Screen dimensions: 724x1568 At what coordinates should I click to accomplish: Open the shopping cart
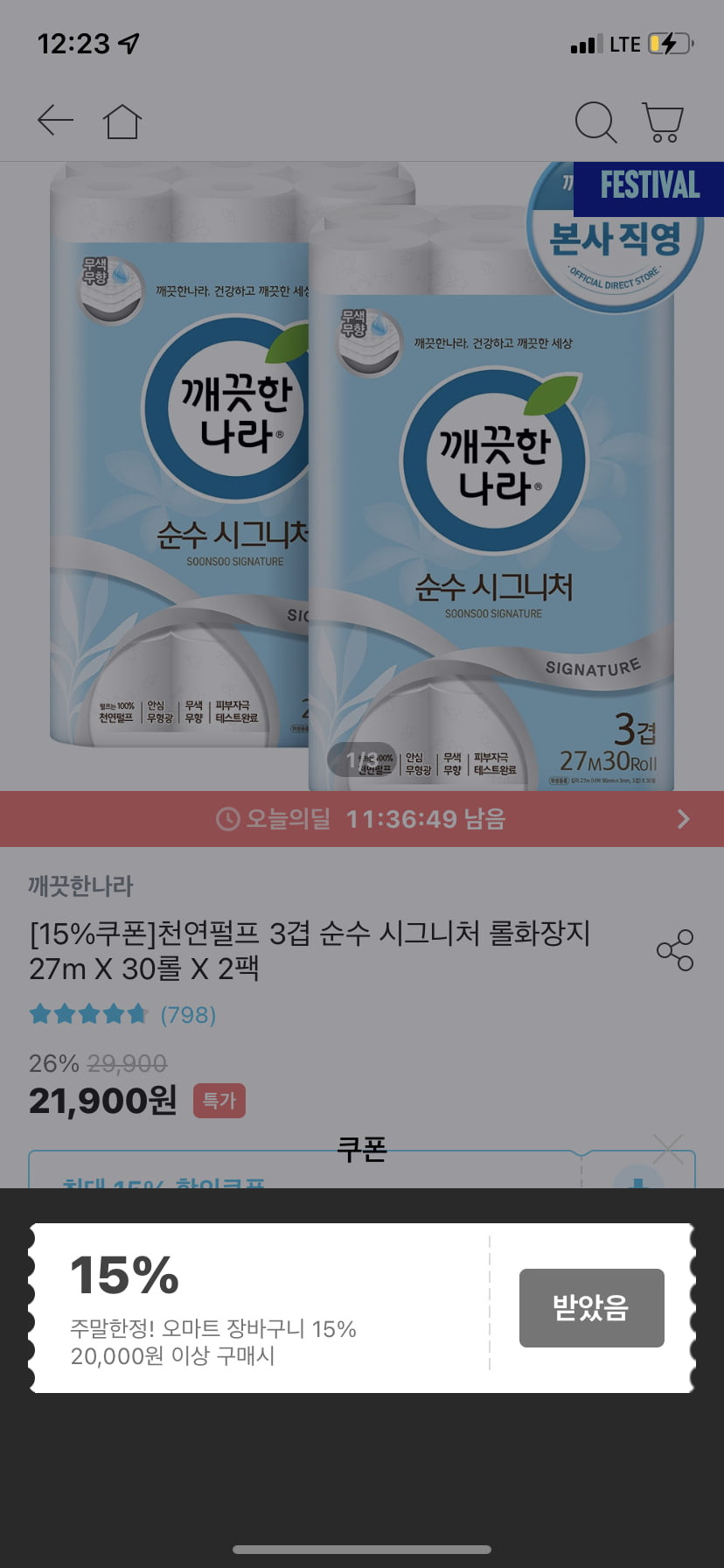(x=663, y=122)
